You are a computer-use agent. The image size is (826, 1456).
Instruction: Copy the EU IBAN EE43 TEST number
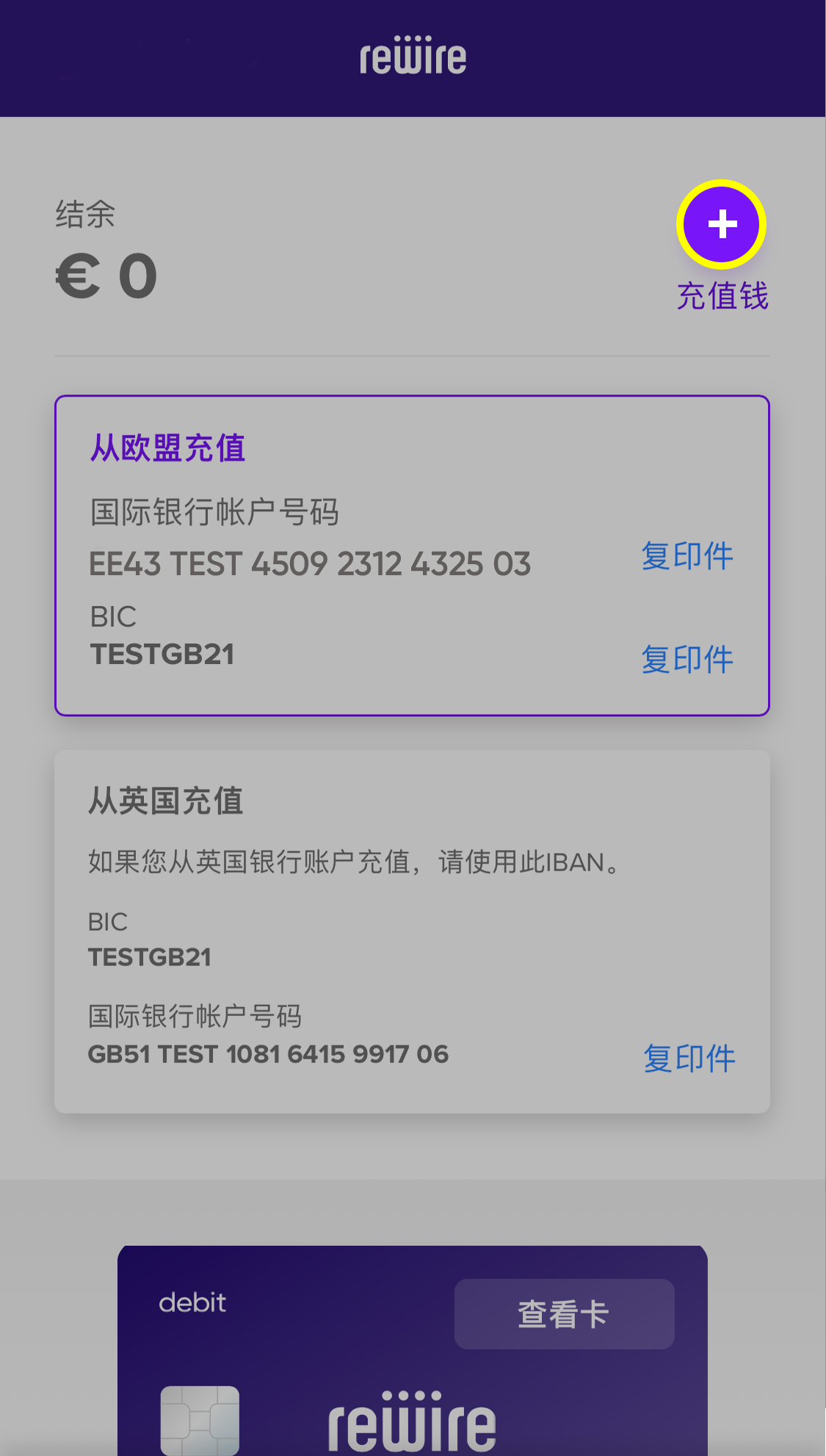687,556
